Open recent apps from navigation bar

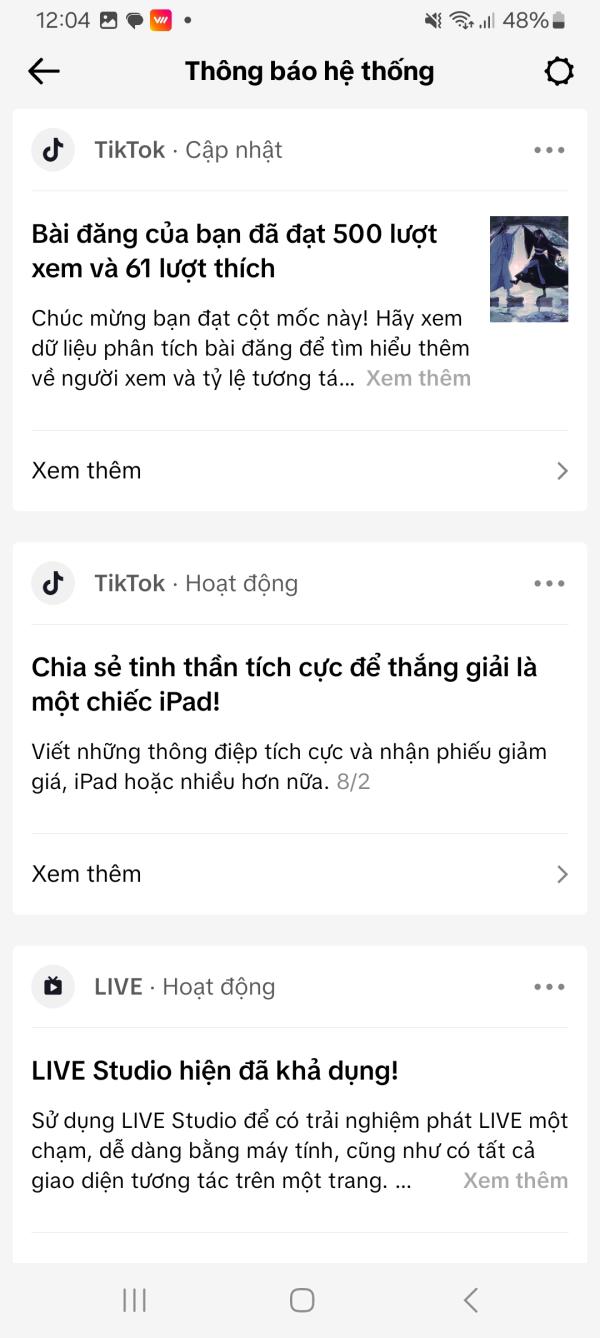(134, 1299)
